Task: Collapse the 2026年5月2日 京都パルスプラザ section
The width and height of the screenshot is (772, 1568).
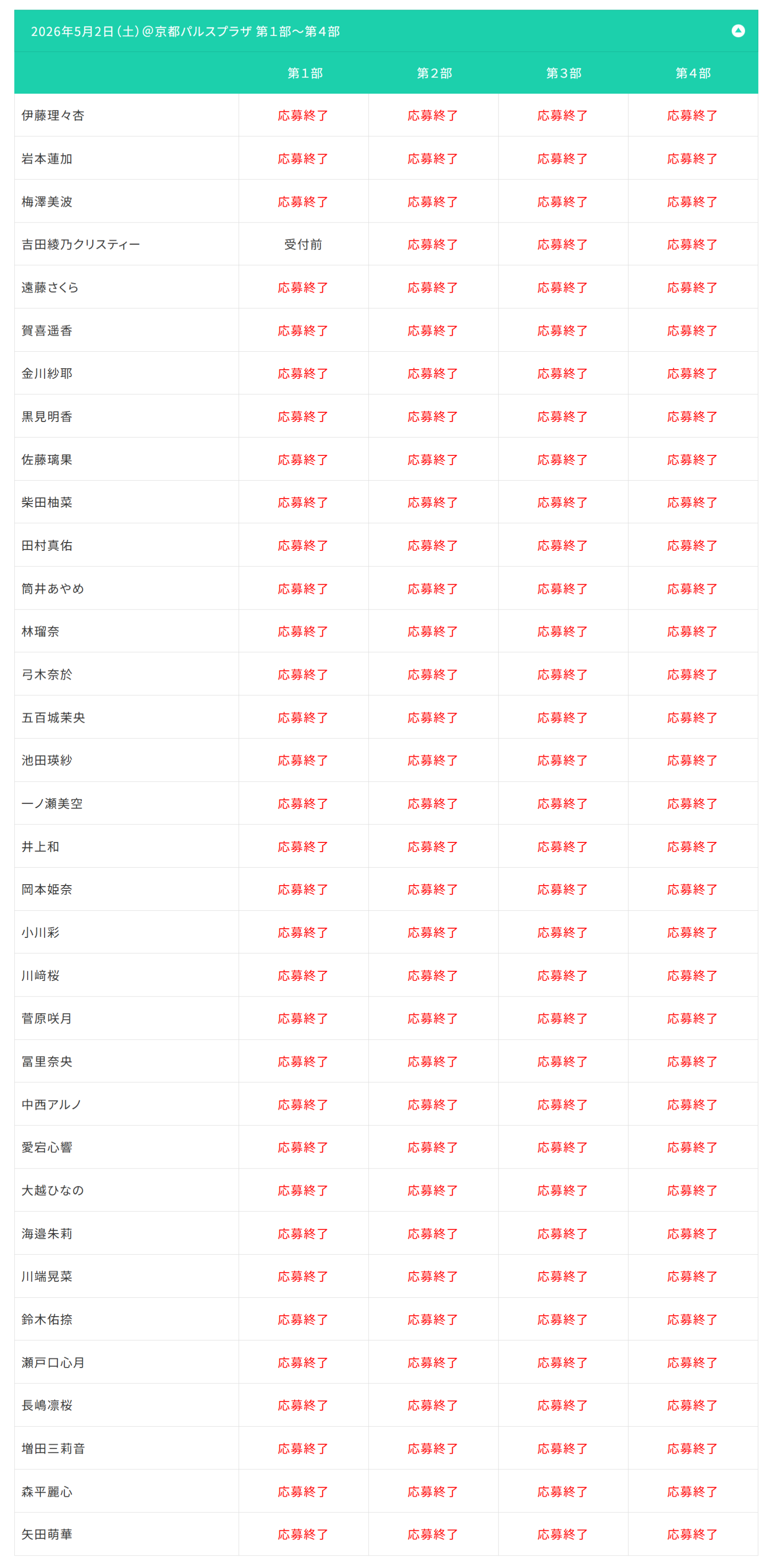Action: pyautogui.click(x=737, y=31)
